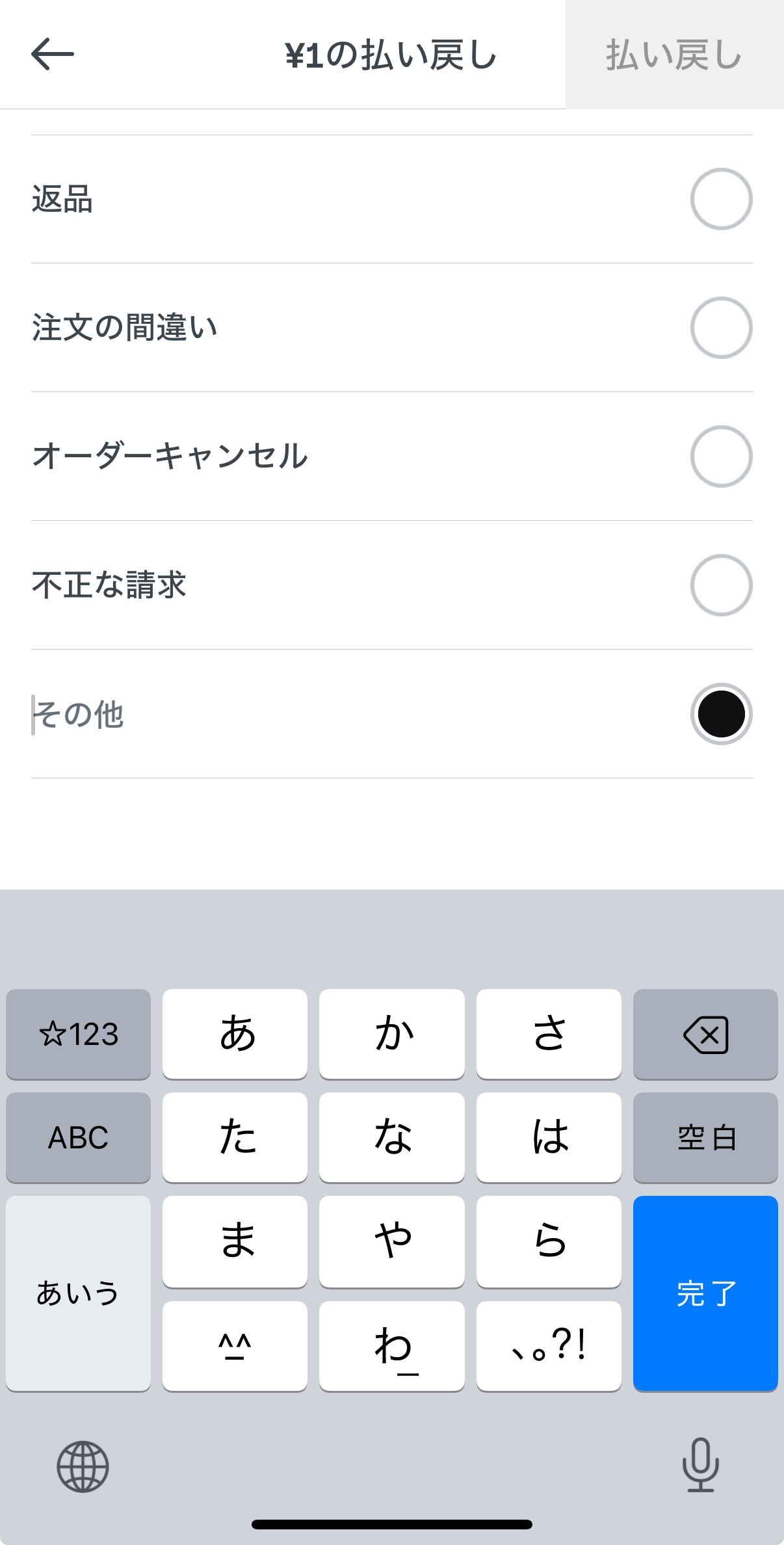Tap the punctuation key 、。?!
784x1545 pixels.
[549, 1345]
